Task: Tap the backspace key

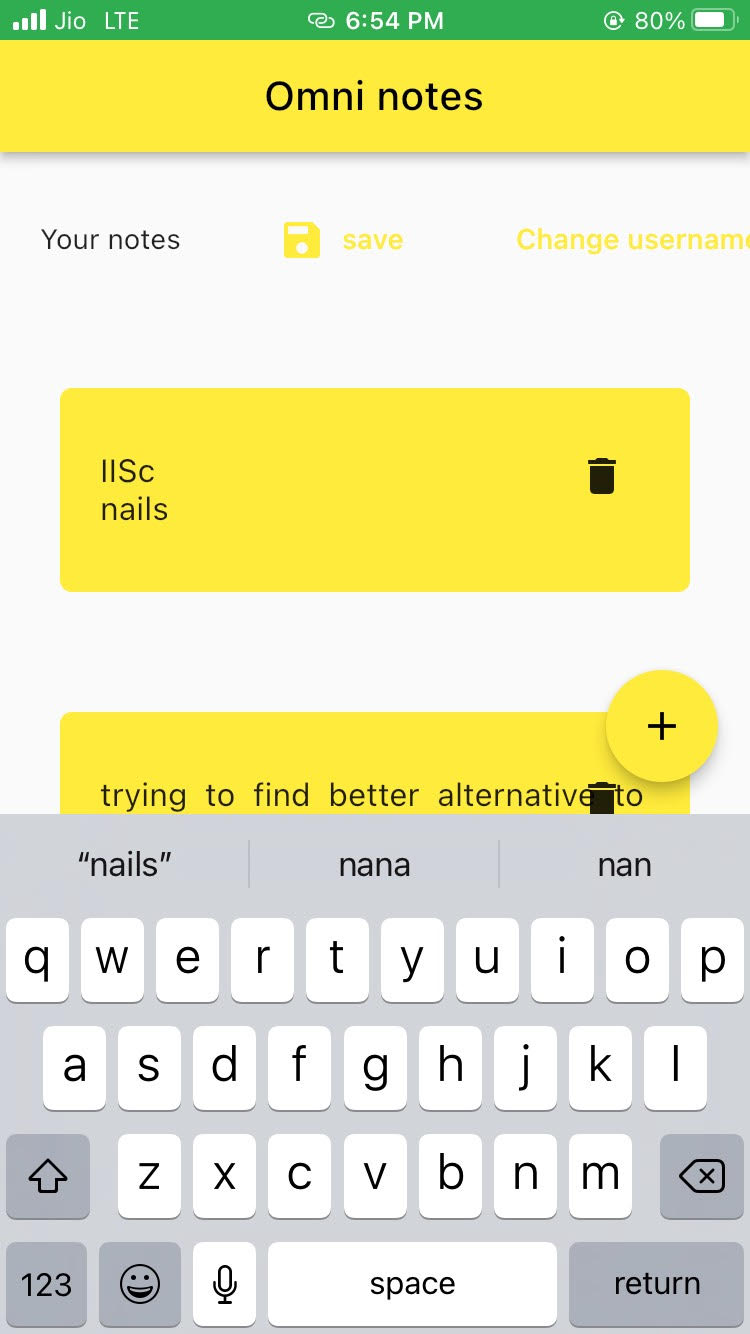Action: click(702, 1176)
